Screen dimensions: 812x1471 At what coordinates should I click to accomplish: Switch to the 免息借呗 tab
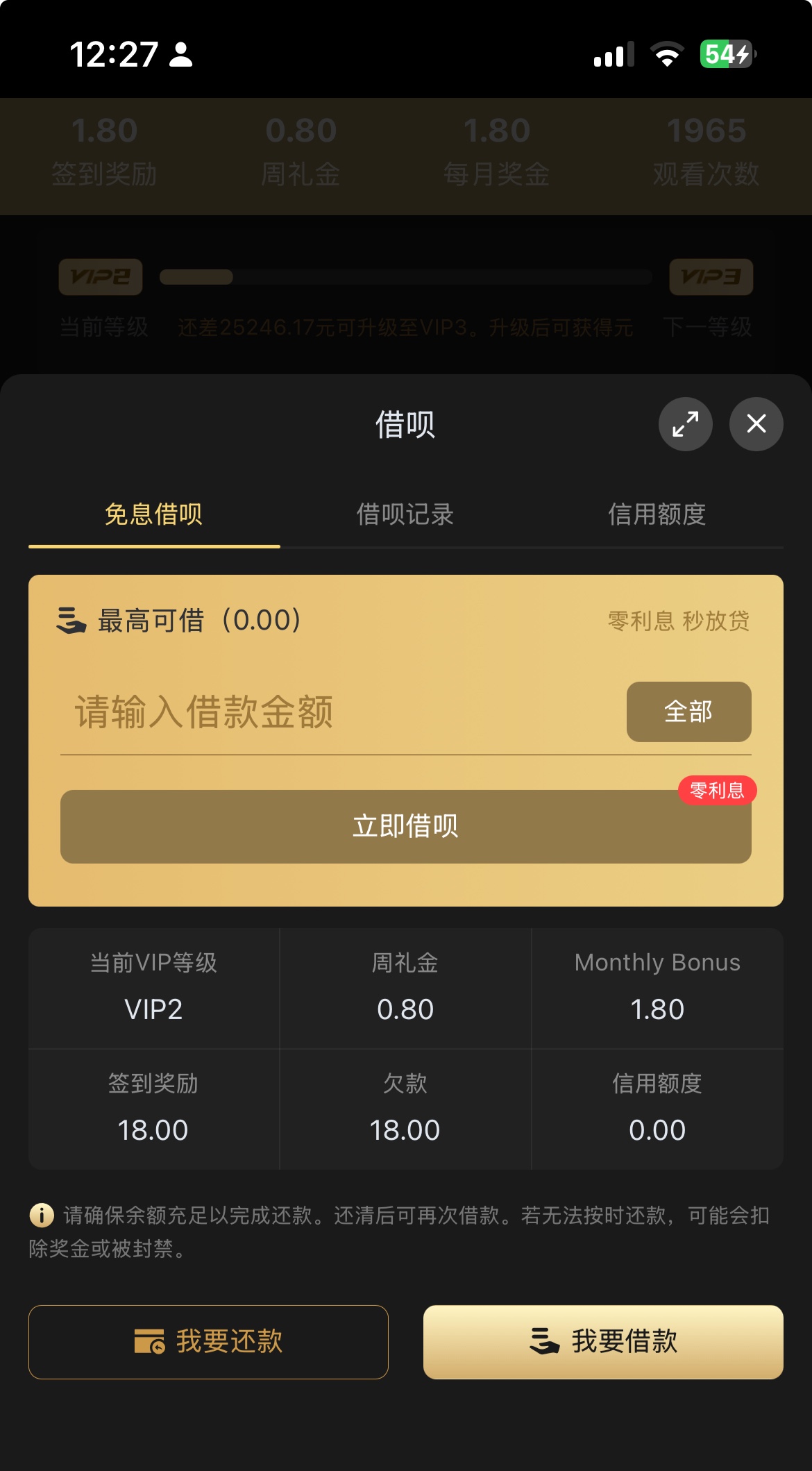[153, 514]
